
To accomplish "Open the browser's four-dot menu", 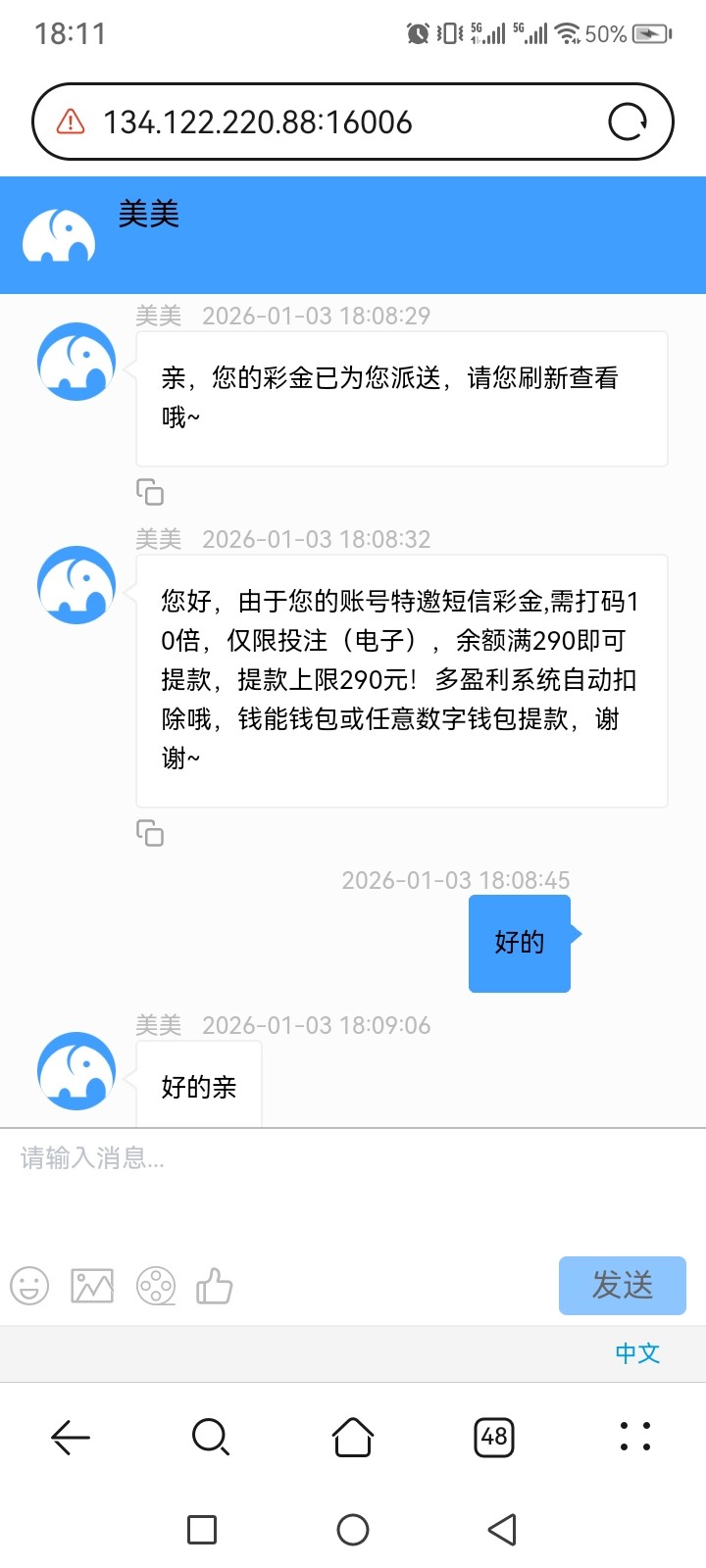I will click(x=635, y=1438).
